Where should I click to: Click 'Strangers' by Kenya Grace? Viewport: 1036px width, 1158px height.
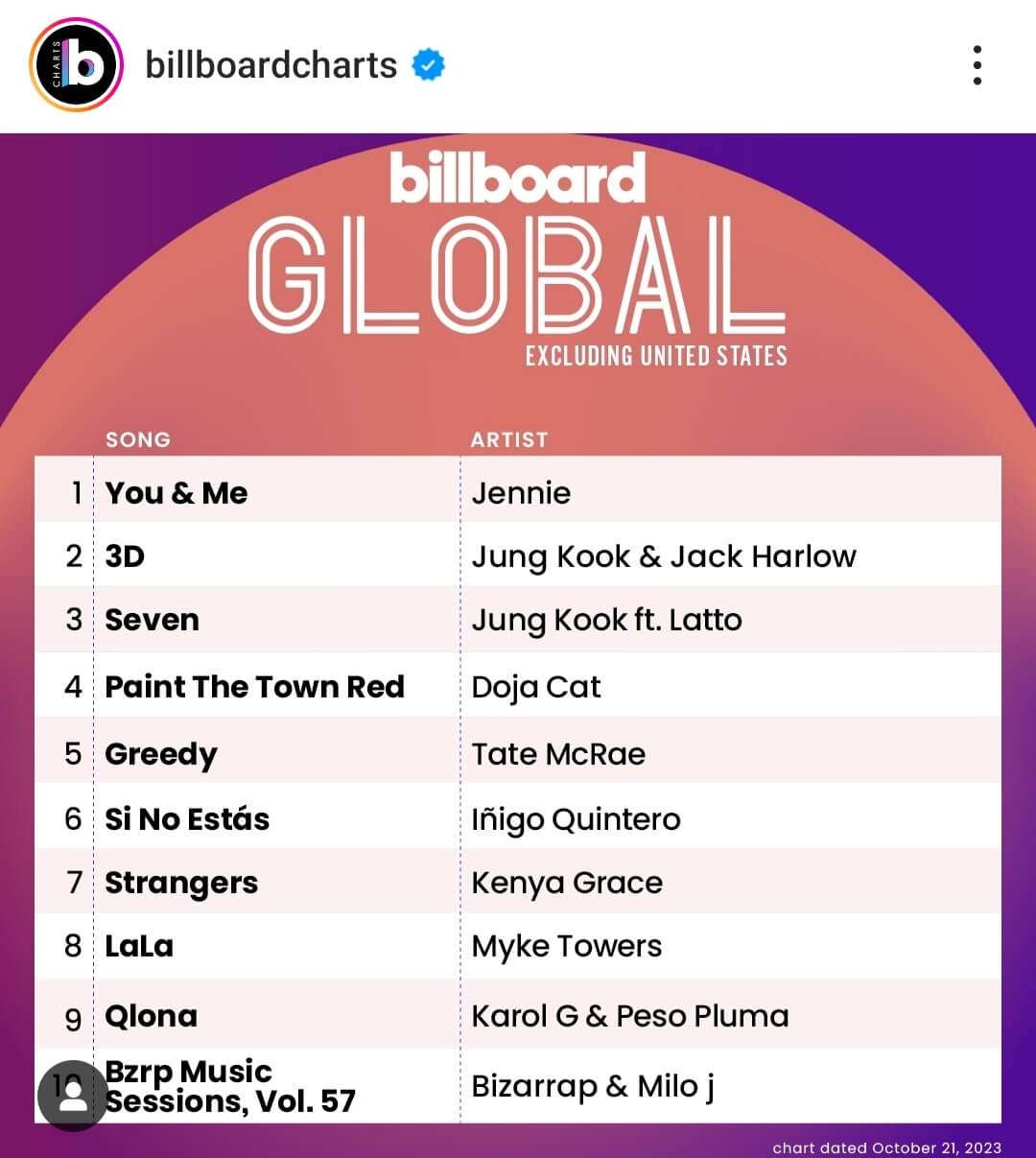pos(180,882)
